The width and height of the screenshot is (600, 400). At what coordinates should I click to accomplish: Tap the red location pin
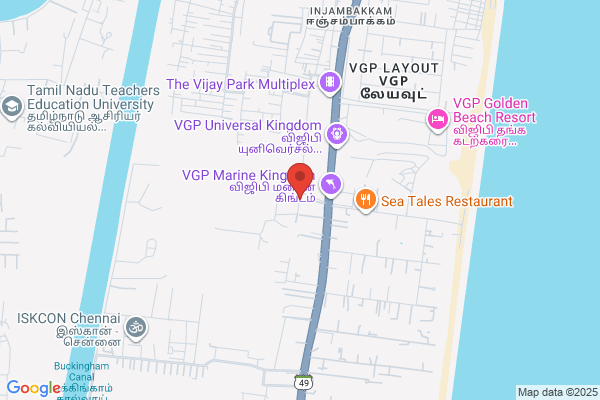pos(300,181)
